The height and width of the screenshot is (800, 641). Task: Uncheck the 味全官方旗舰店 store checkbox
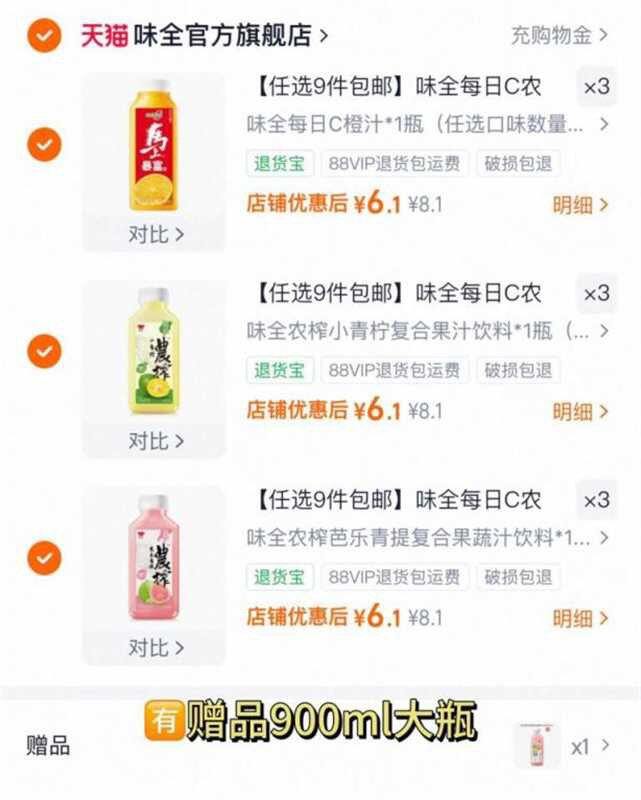(43, 37)
